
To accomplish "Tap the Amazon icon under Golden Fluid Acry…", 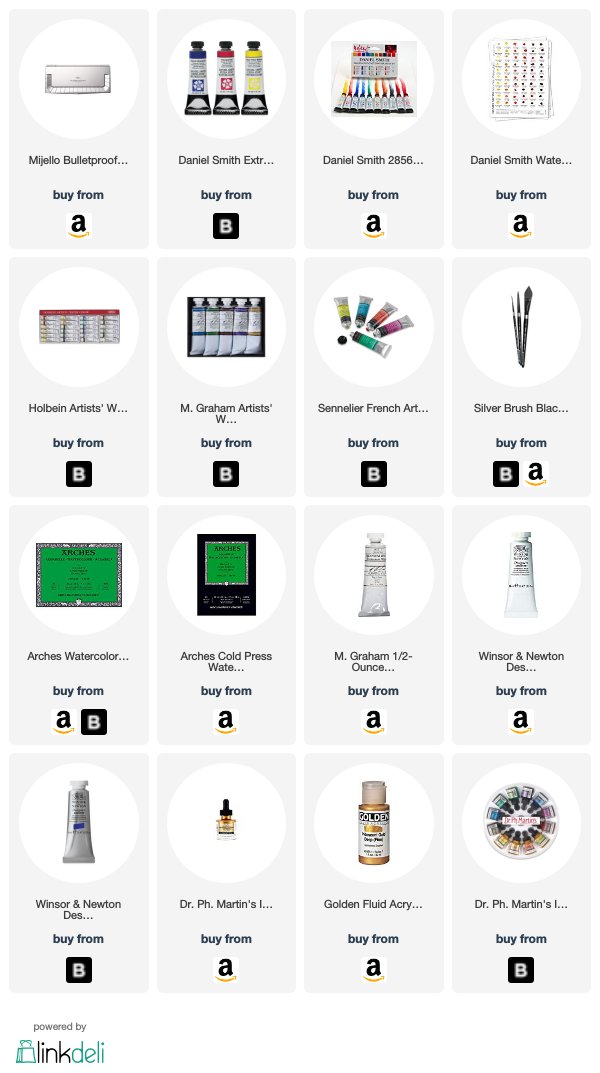I will point(374,970).
